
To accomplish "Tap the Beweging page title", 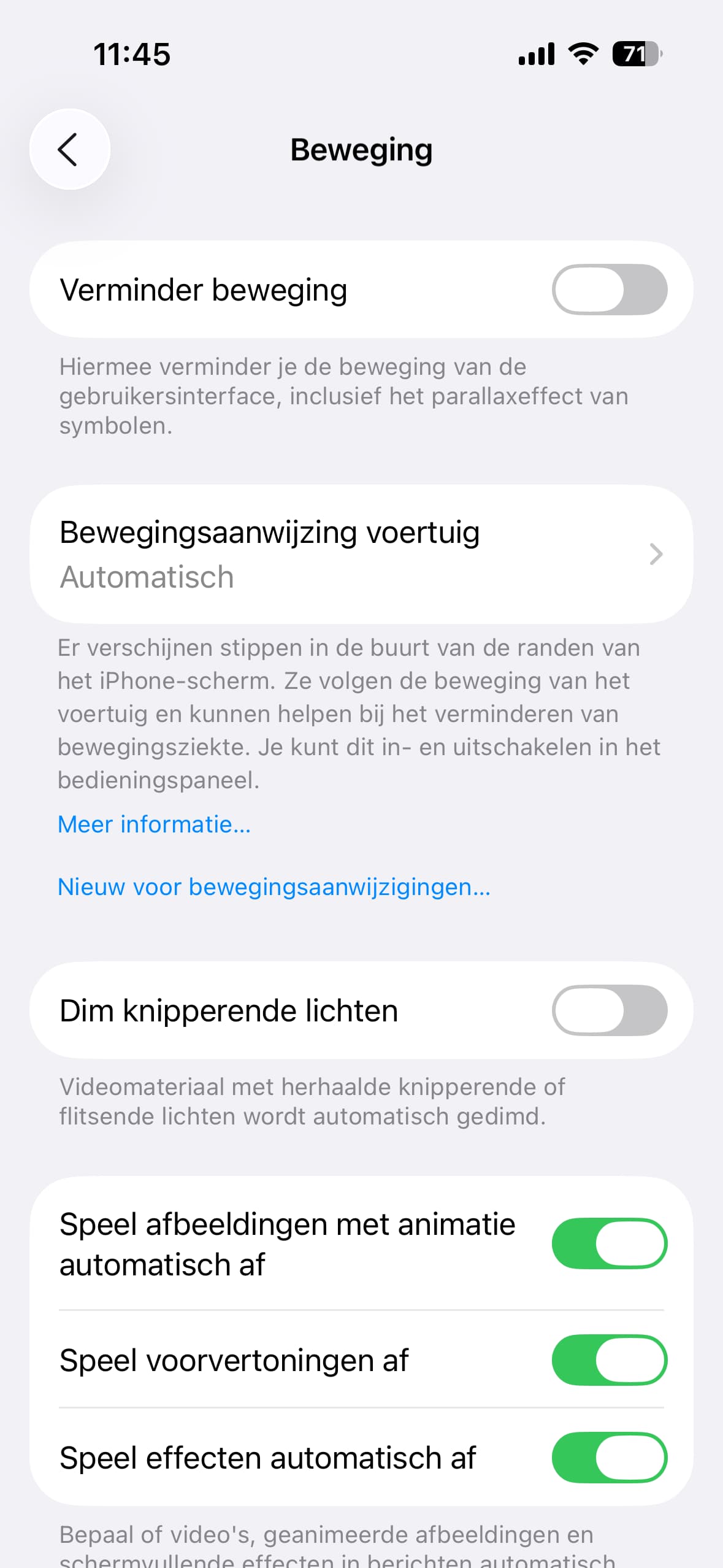I will pyautogui.click(x=361, y=149).
